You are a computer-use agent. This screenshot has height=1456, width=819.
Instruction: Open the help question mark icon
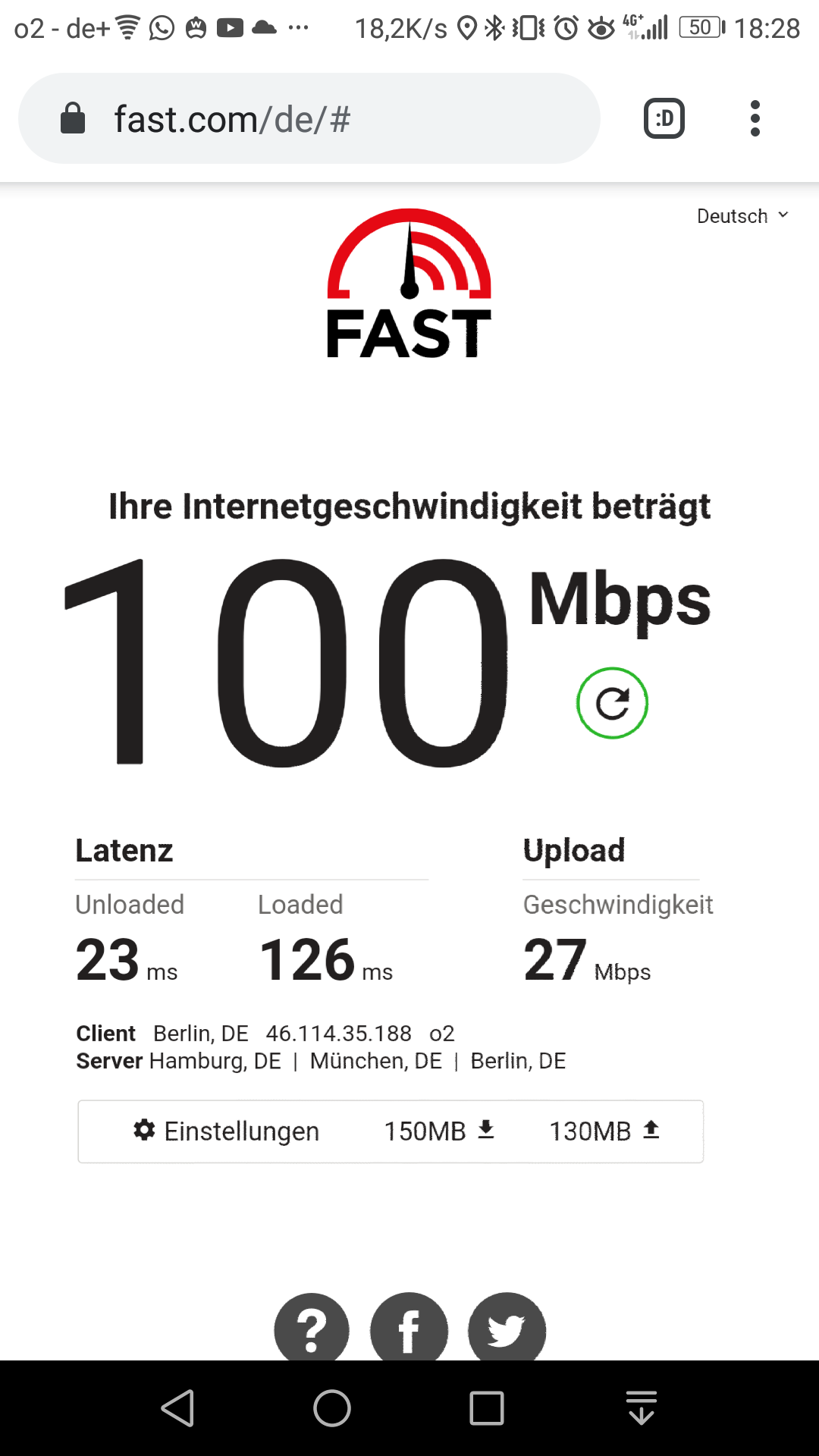pyautogui.click(x=312, y=1327)
